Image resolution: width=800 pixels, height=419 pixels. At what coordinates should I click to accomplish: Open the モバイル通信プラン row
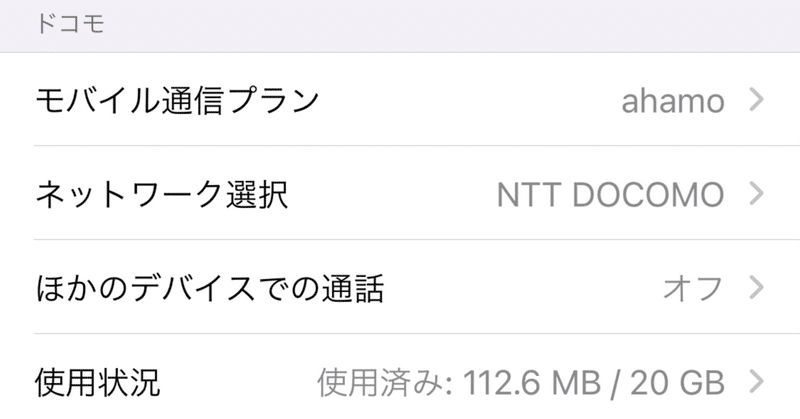(x=400, y=100)
